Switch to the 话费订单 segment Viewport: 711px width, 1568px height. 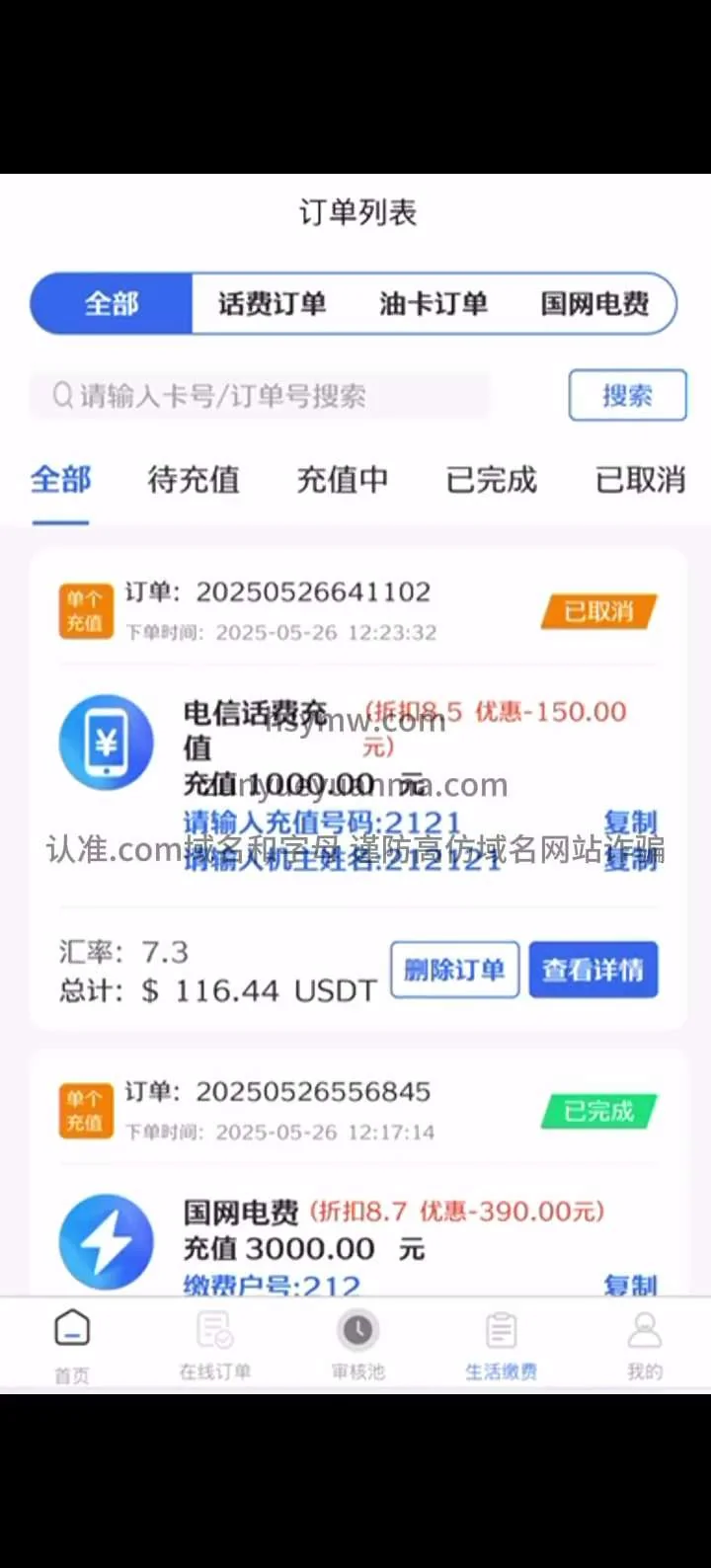coord(272,303)
